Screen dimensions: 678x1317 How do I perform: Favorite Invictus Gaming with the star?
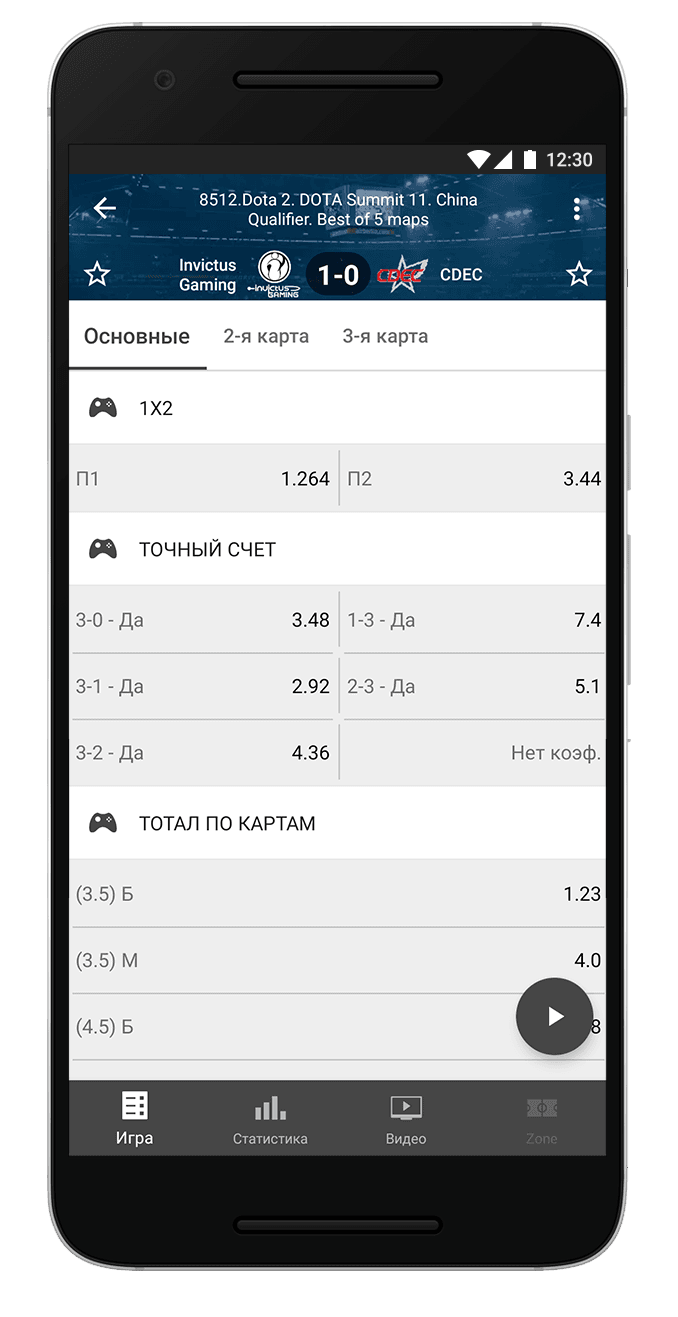tap(96, 274)
